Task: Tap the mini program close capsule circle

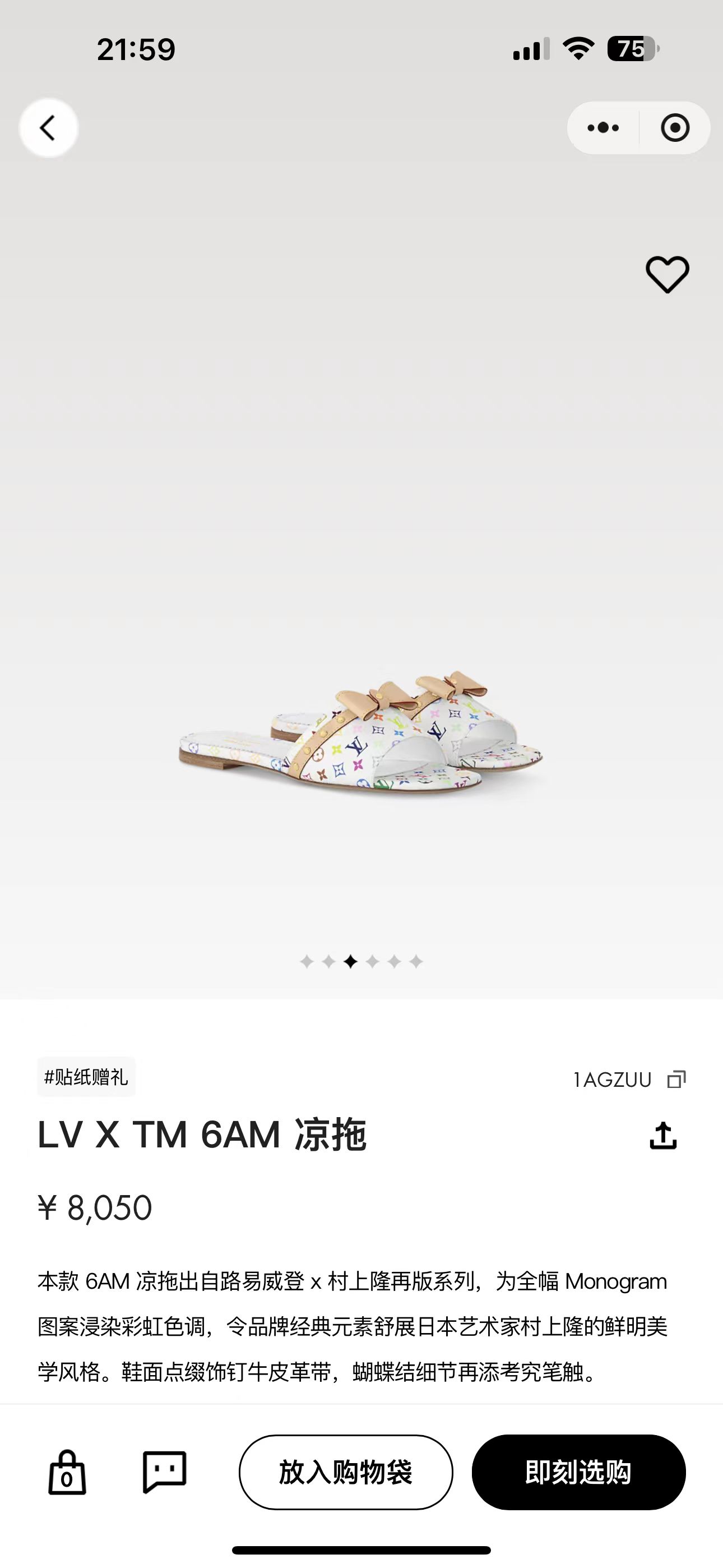Action: (675, 128)
